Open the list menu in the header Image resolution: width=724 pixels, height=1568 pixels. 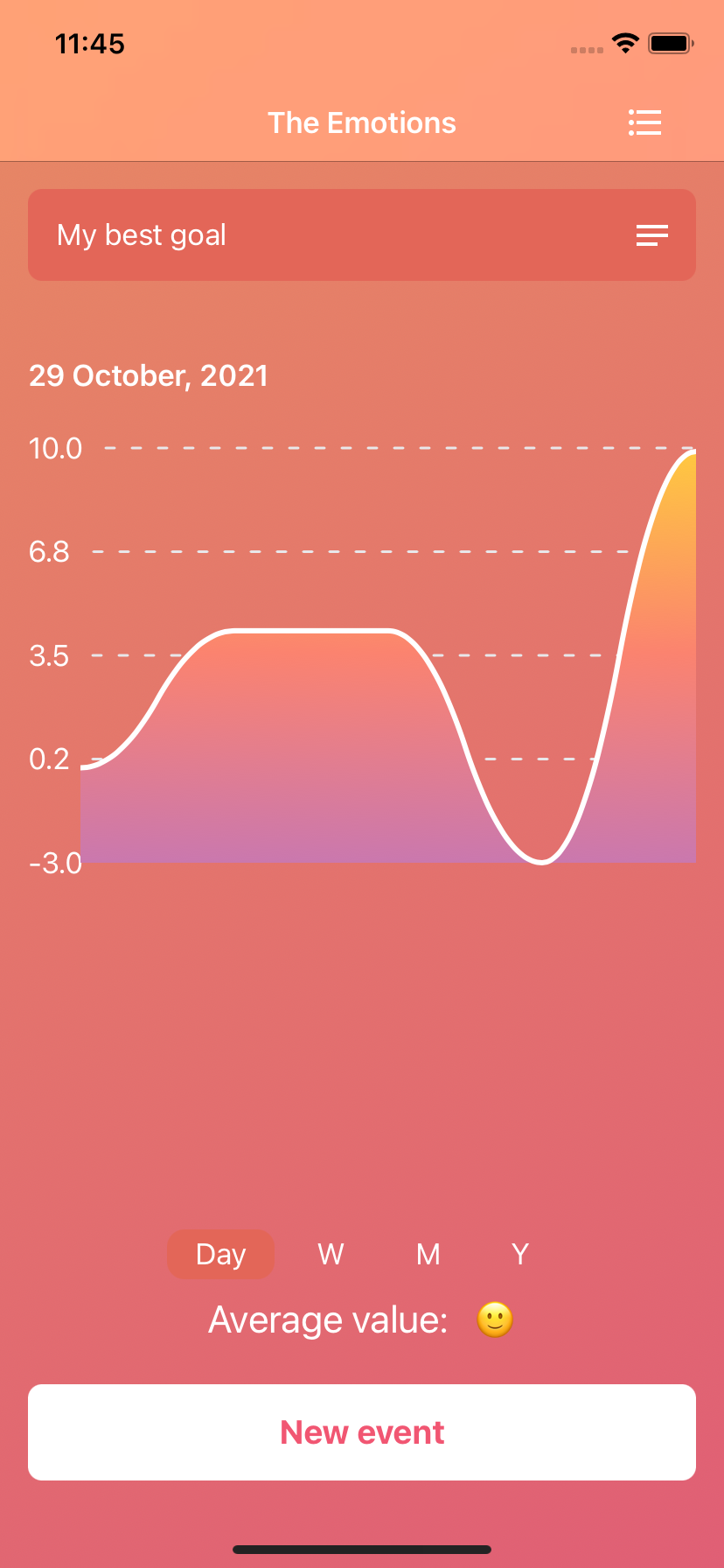click(x=644, y=122)
